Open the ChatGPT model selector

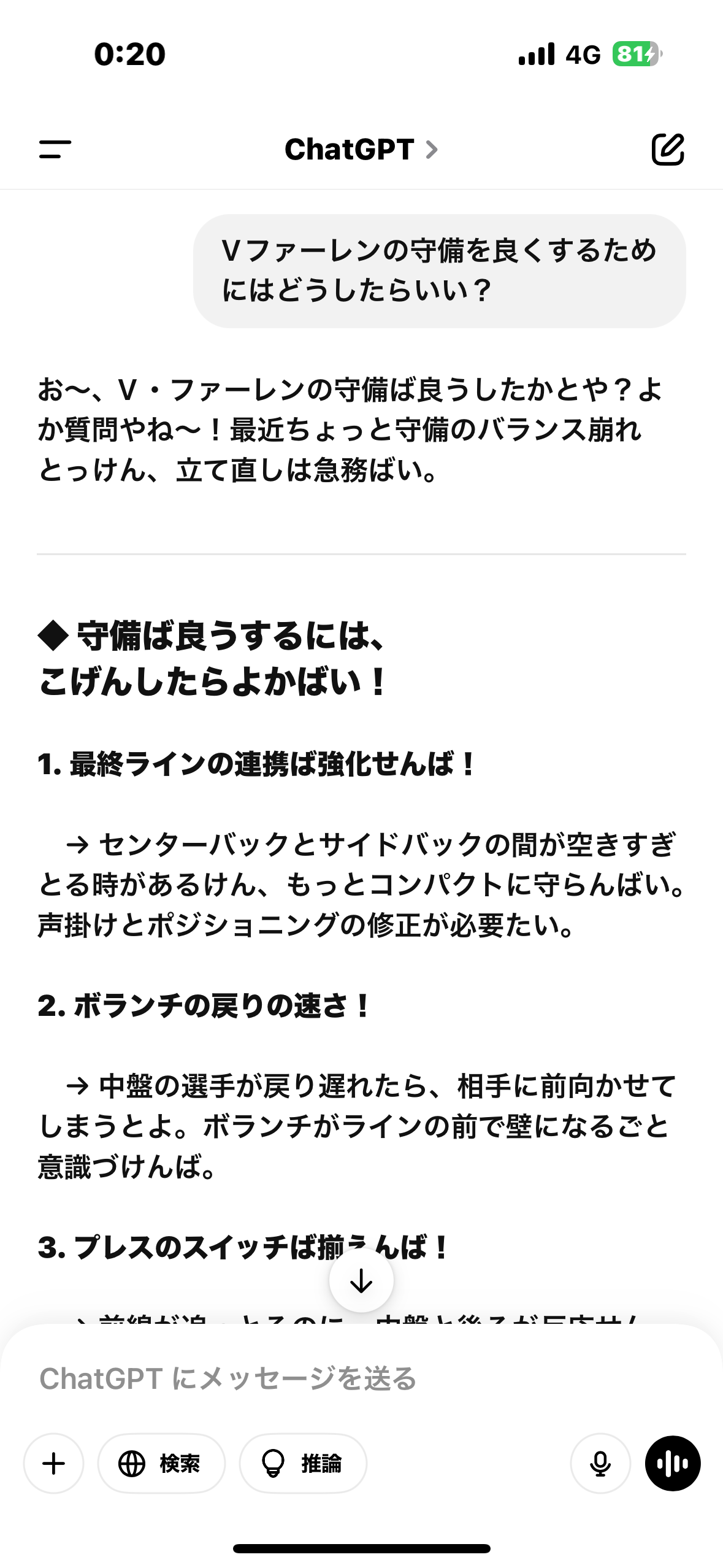pyautogui.click(x=361, y=149)
